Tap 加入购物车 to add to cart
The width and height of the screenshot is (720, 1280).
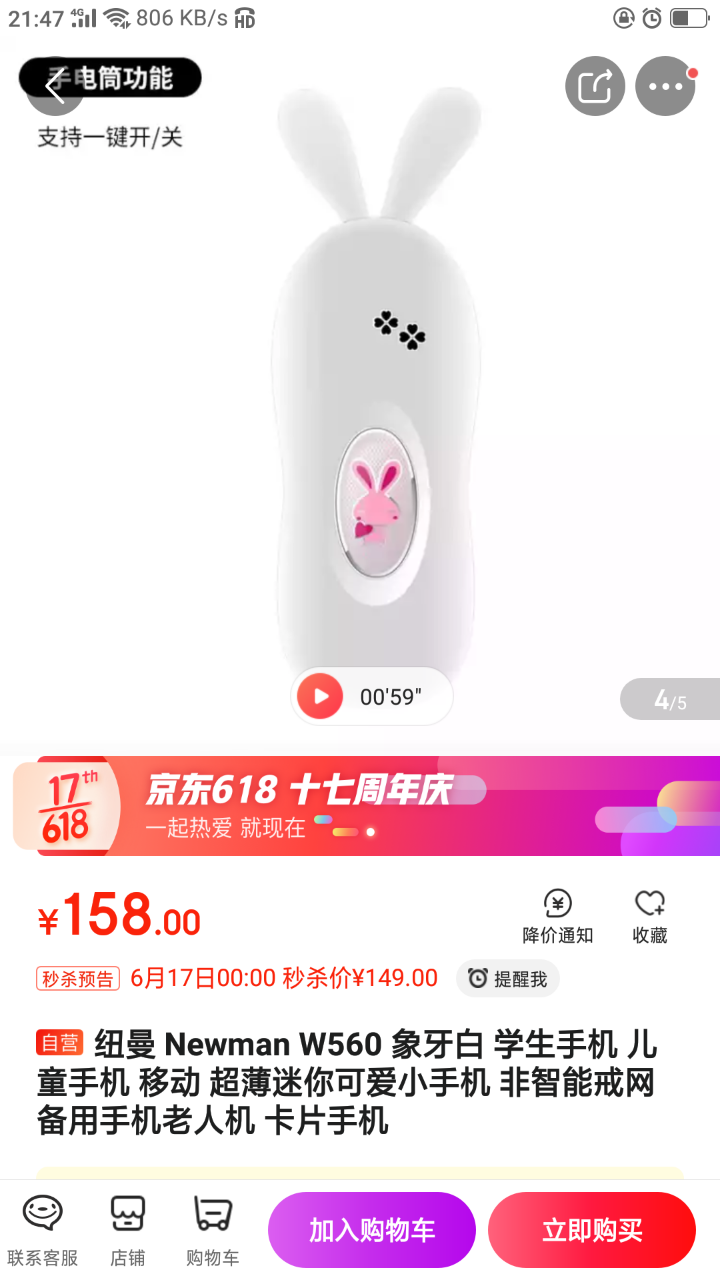click(372, 1230)
